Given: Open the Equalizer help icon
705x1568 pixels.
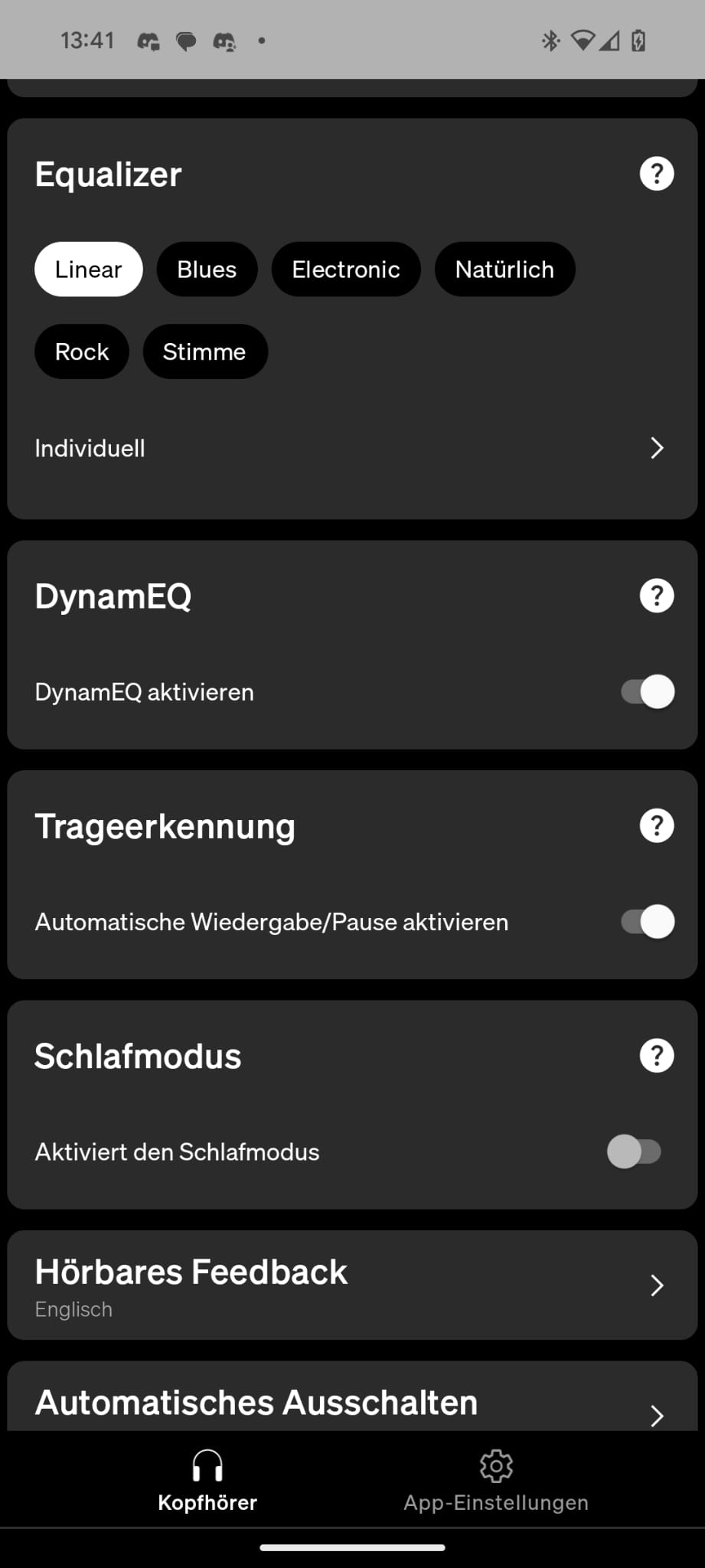Looking at the screenshot, I should click(656, 174).
